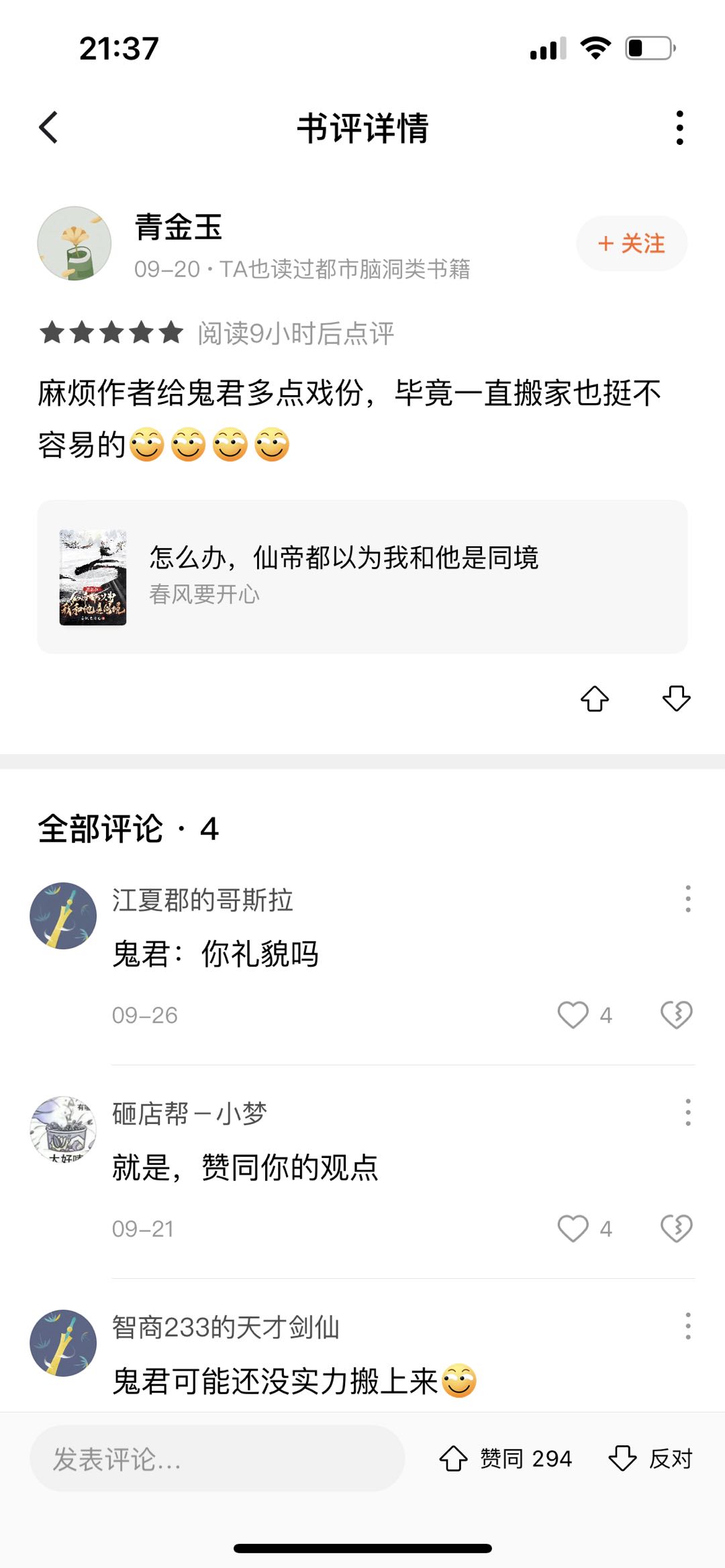725x1568 pixels.
Task: Like 砸店帮－小梦's comment
Action: (x=573, y=1229)
